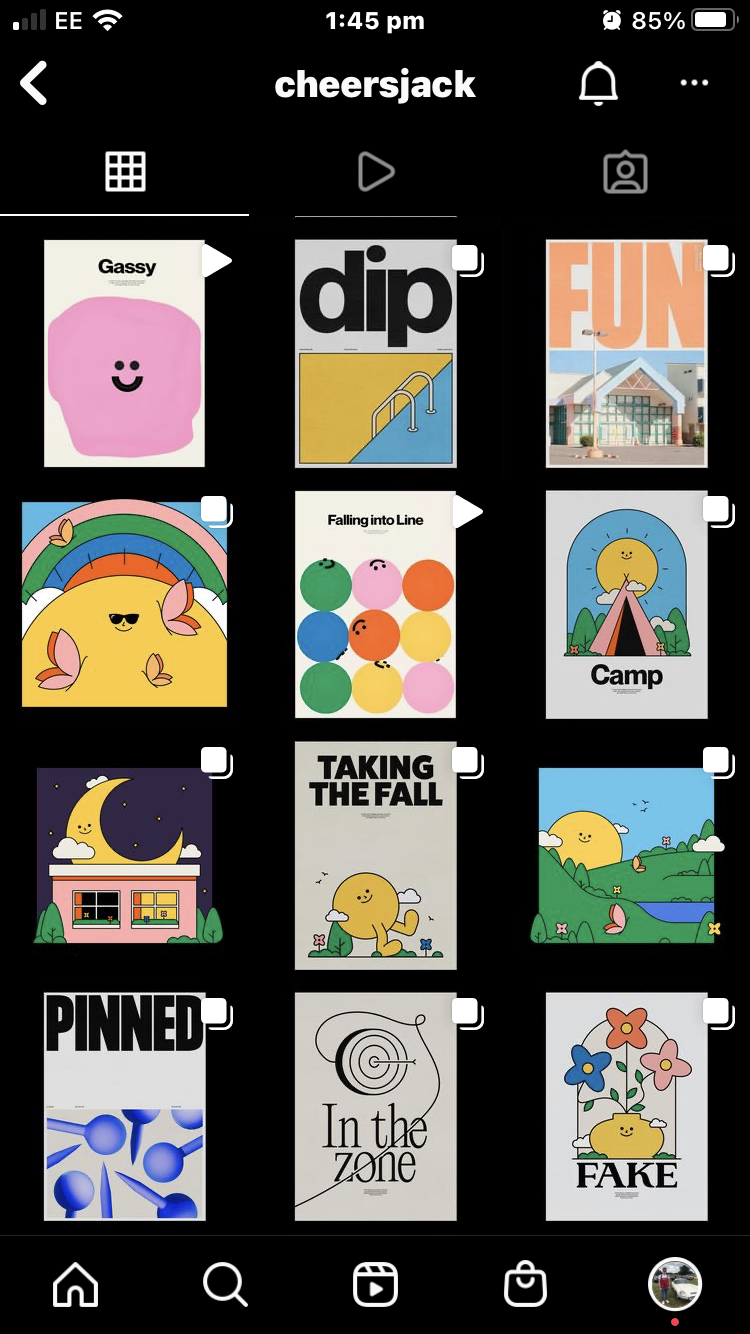
Task: Open the crescent moon house post
Action: tap(125, 855)
